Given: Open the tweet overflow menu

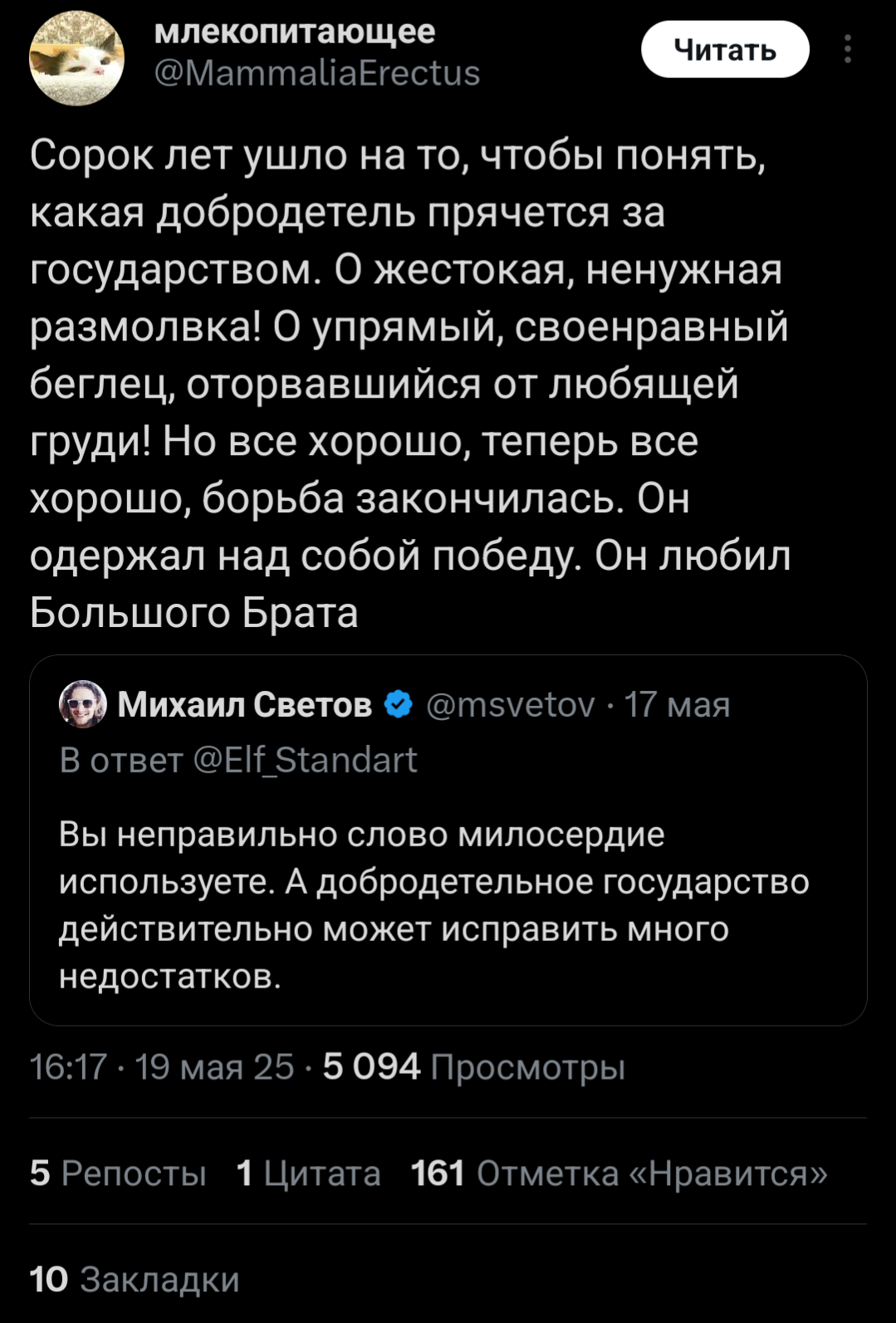Looking at the screenshot, I should pyautogui.click(x=847, y=50).
